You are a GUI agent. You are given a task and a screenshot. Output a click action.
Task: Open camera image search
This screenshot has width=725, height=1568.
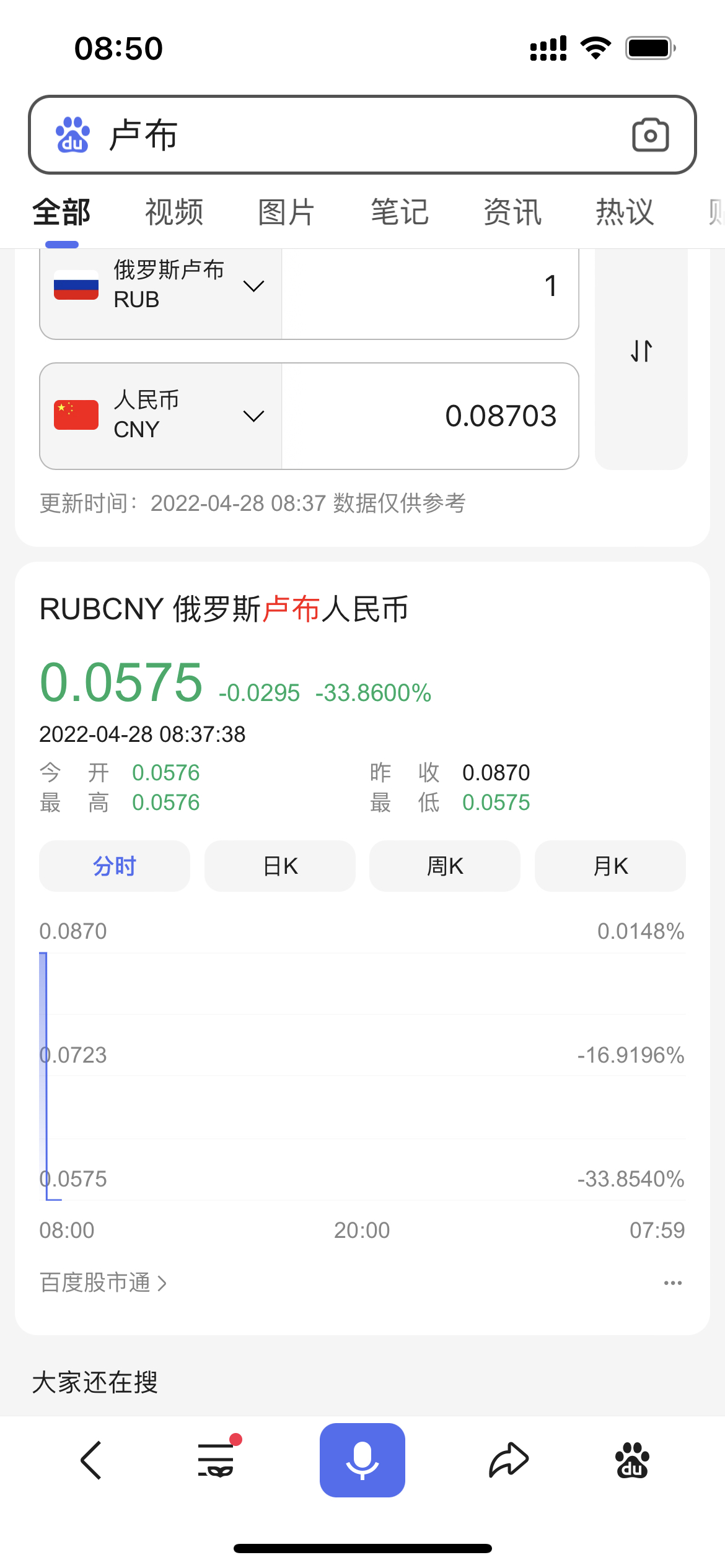click(x=650, y=134)
